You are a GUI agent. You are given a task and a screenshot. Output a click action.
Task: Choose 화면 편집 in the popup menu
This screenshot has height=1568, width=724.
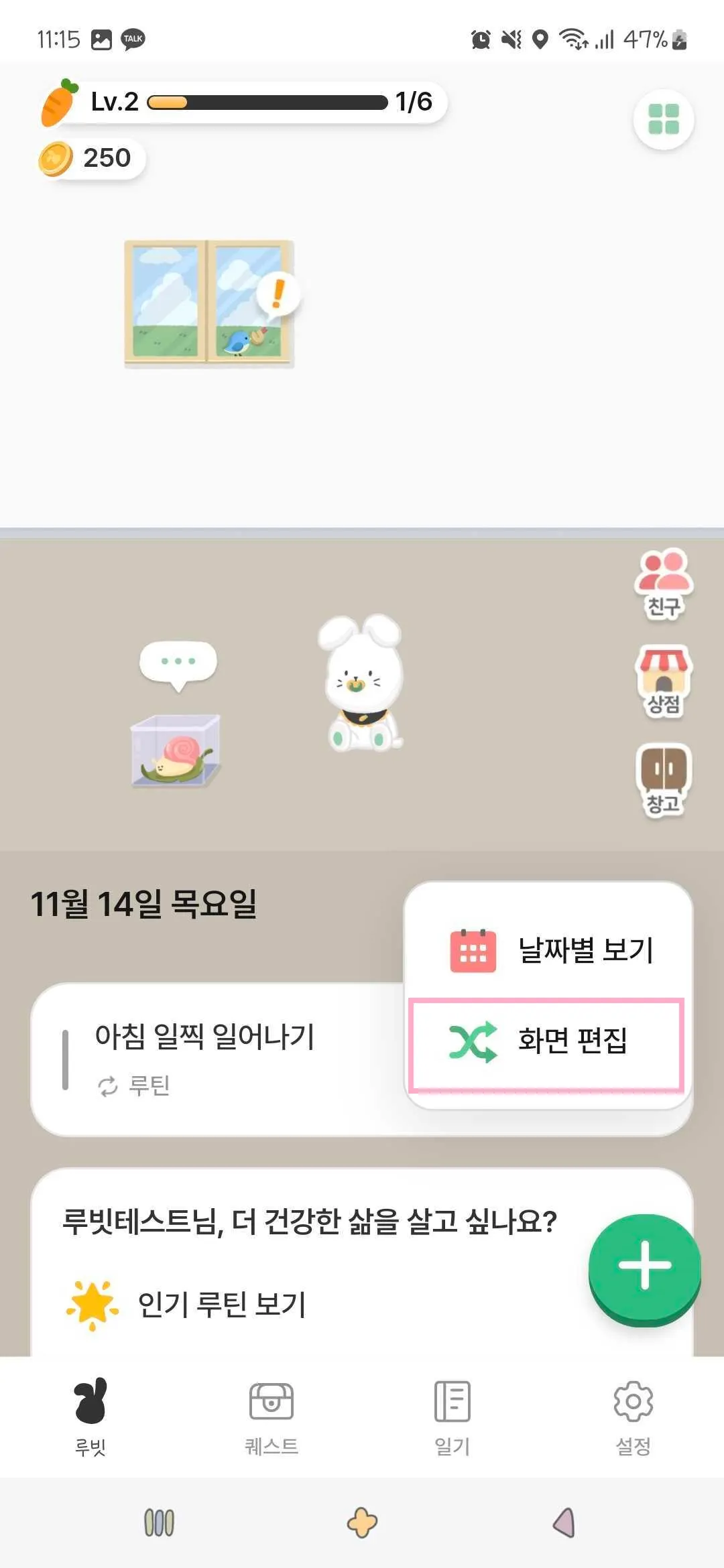546,1042
